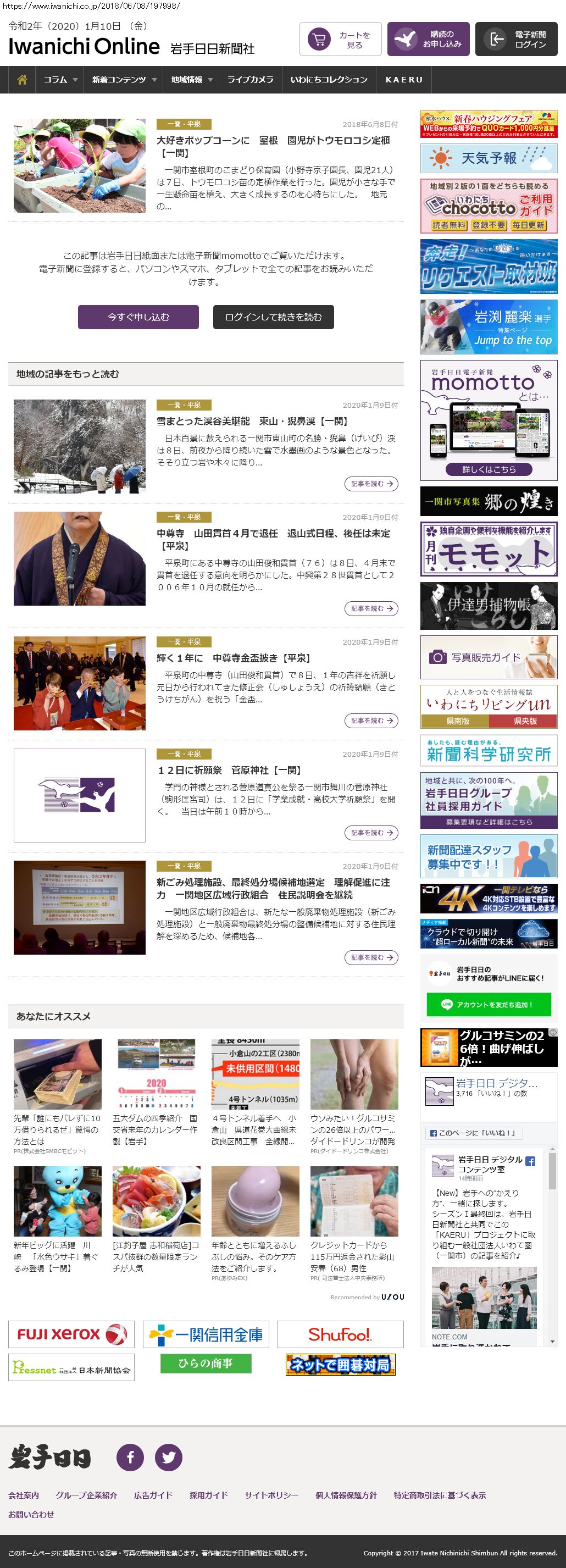Go to ライブカメラ page
Image resolution: width=566 pixels, height=1568 pixels.
point(250,80)
